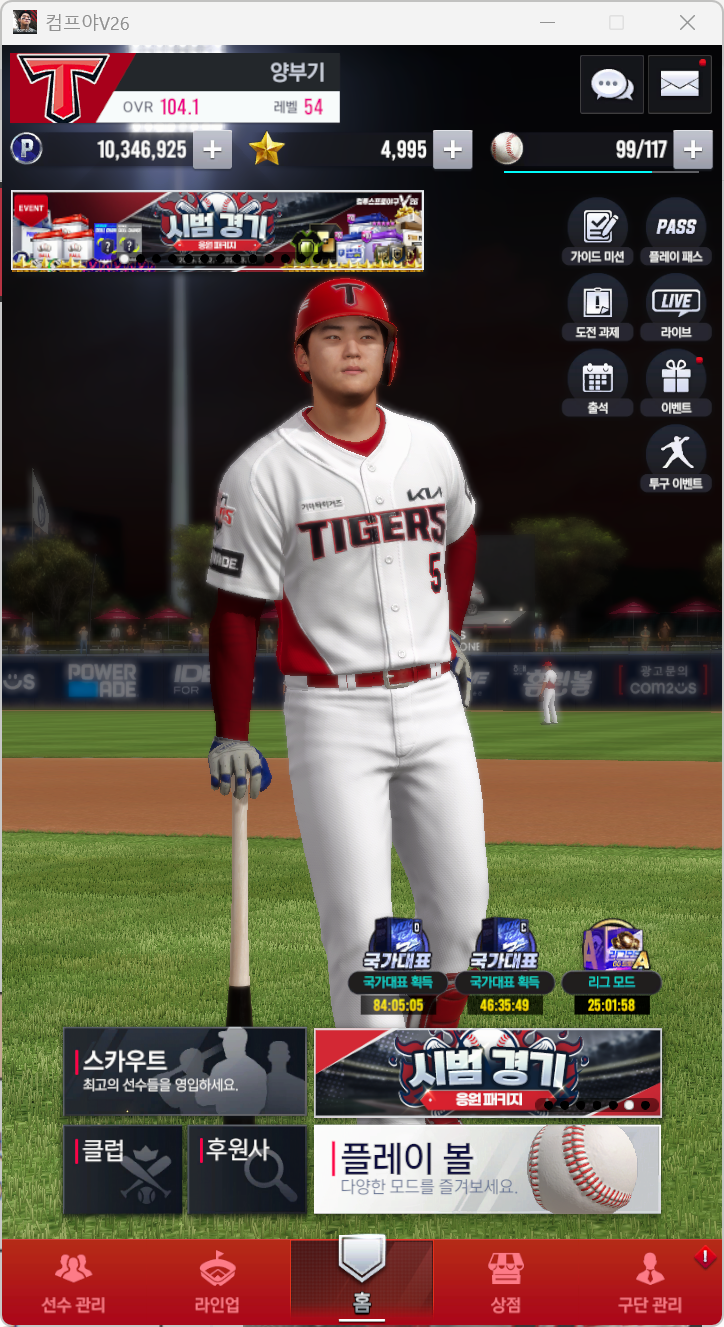Image resolution: width=724 pixels, height=1327 pixels.
Task: Add more points with the plus button
Action: (212, 150)
